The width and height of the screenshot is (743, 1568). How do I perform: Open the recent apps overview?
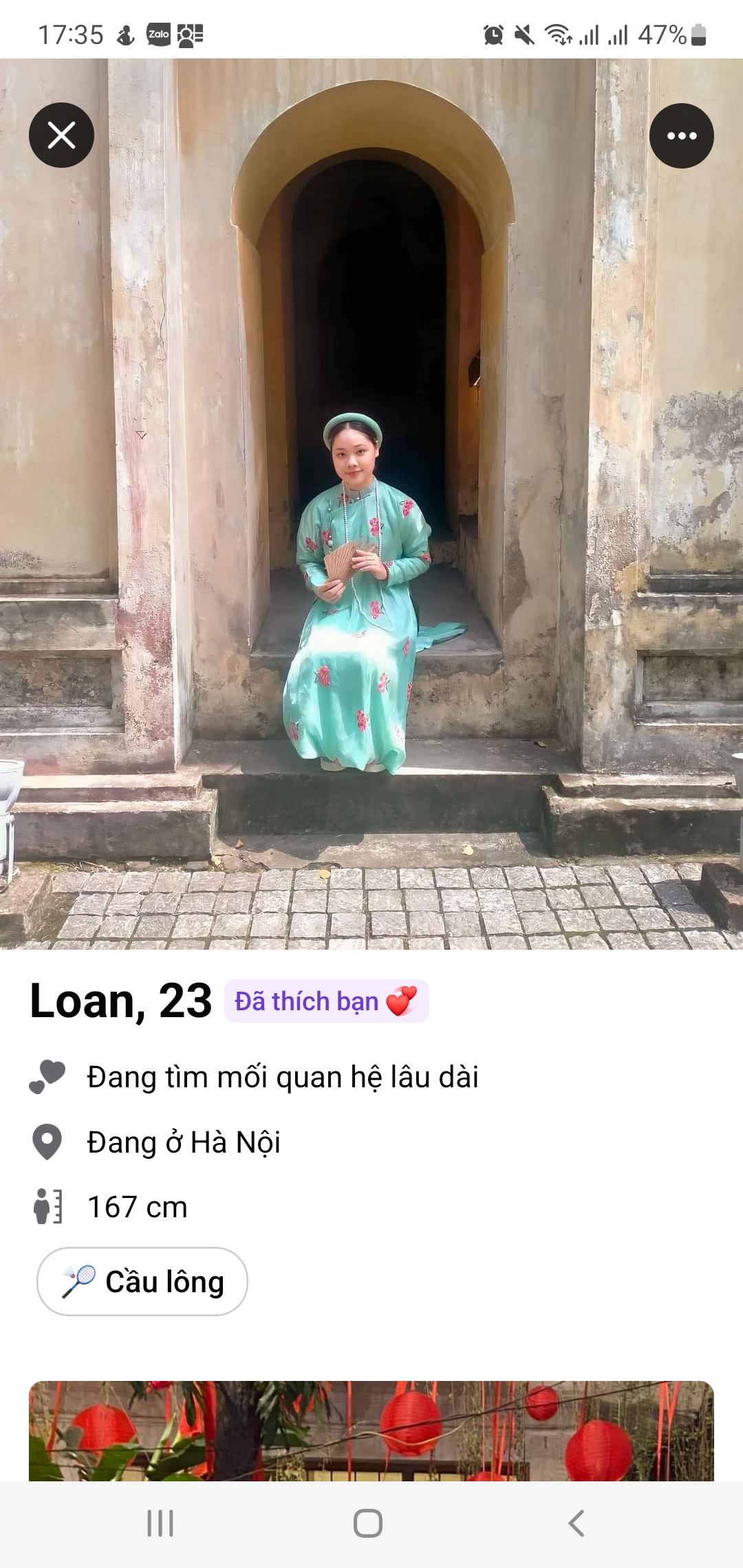160,1523
